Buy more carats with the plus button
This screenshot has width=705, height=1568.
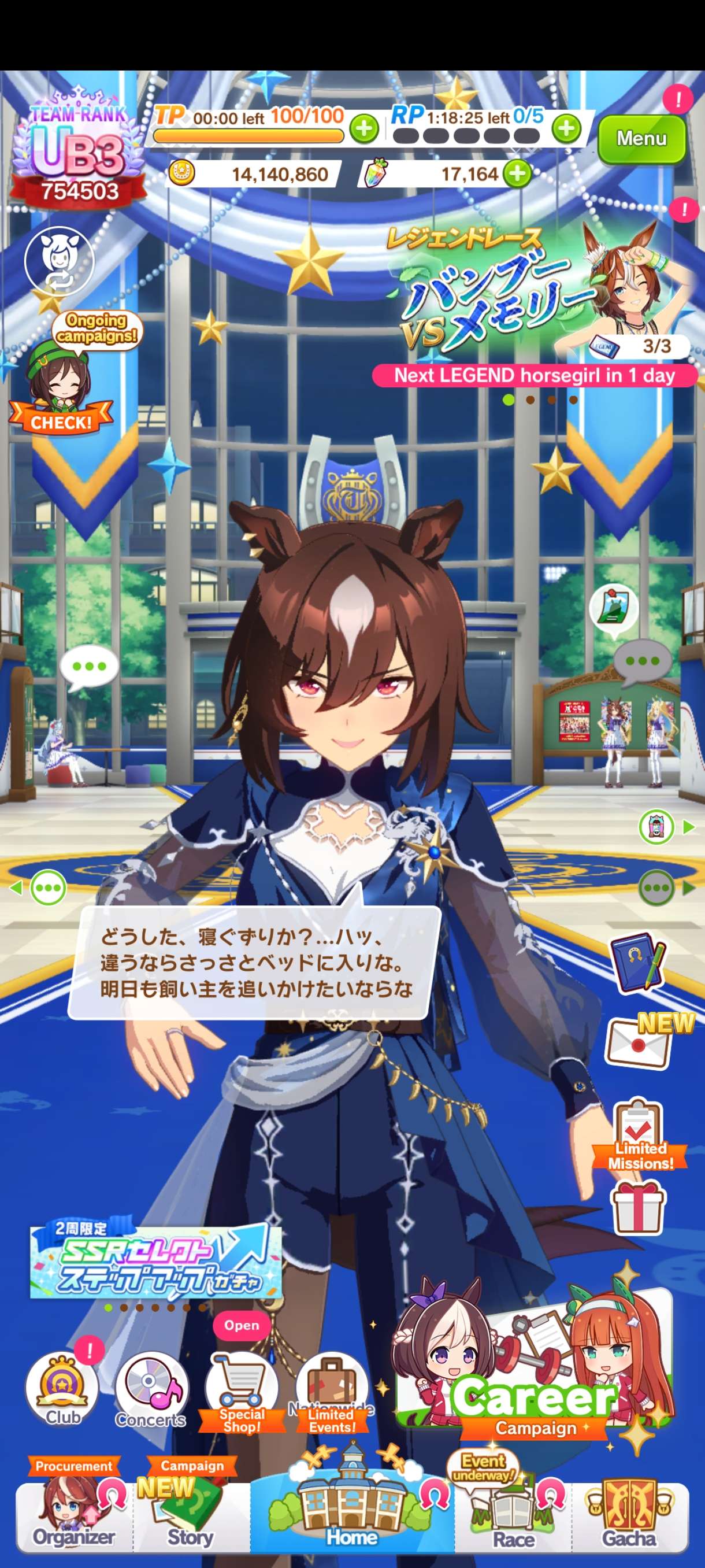[x=517, y=174]
